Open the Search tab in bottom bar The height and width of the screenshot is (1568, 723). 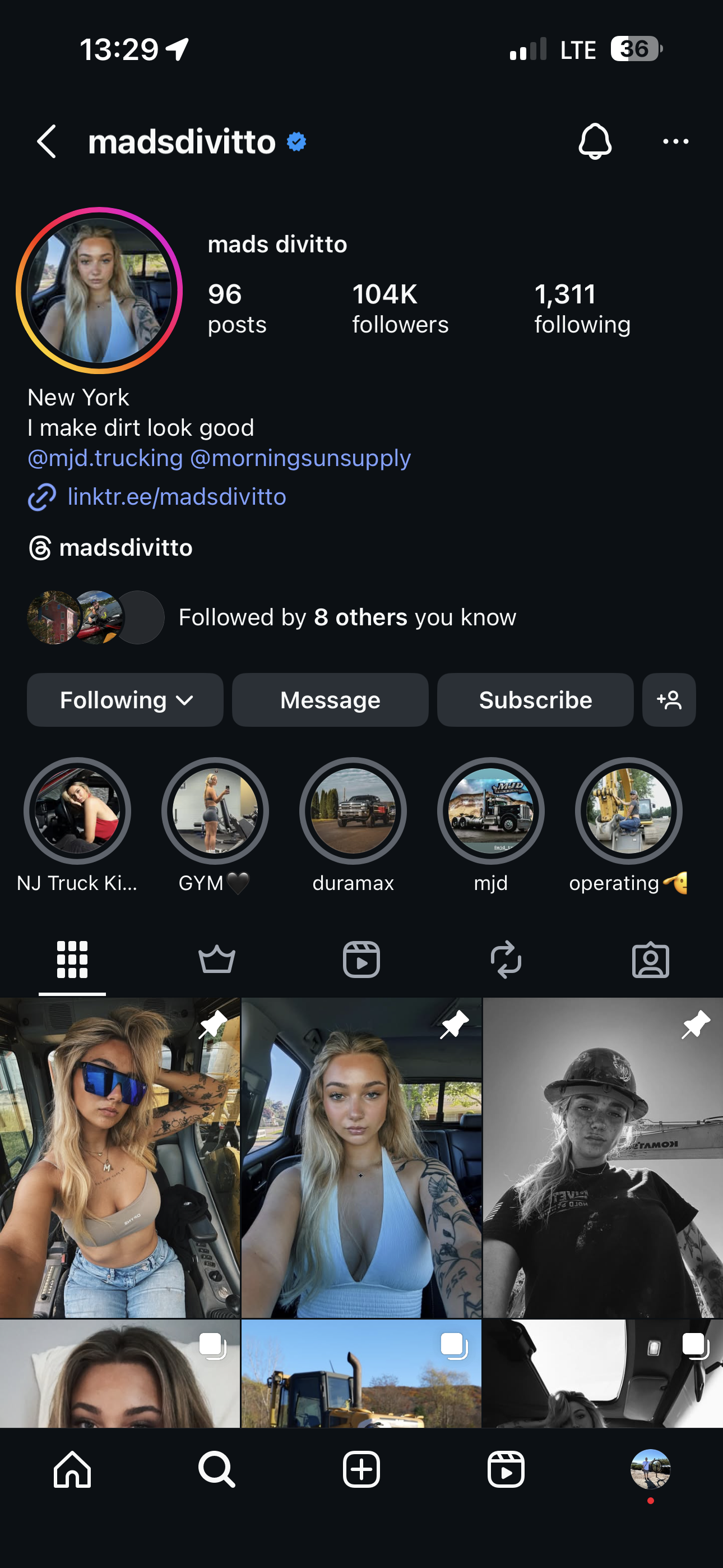point(217,1469)
